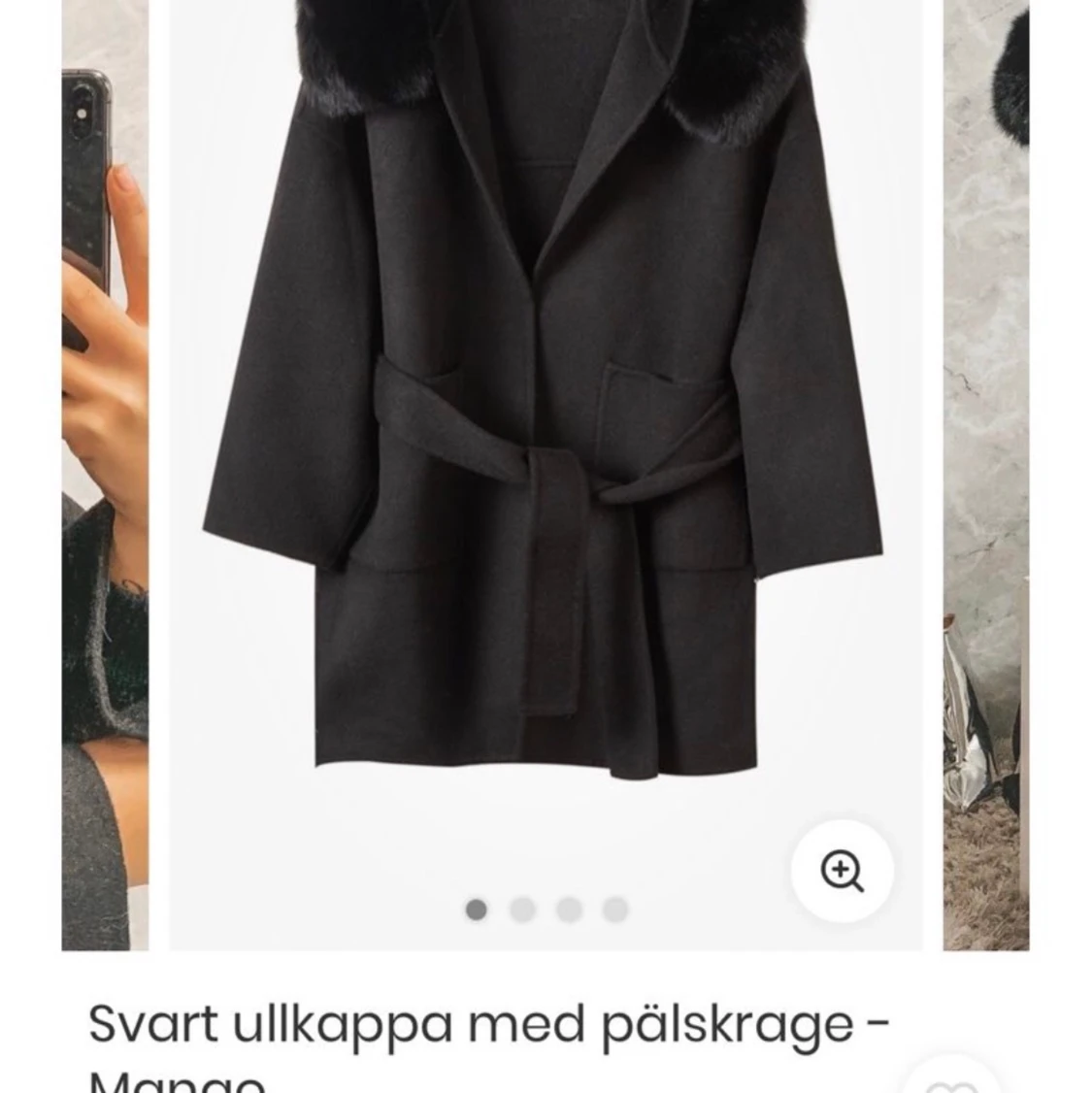Show the previous mirror selfie photo
Image resolution: width=1092 pixels, height=1093 pixels.
[x=105, y=476]
